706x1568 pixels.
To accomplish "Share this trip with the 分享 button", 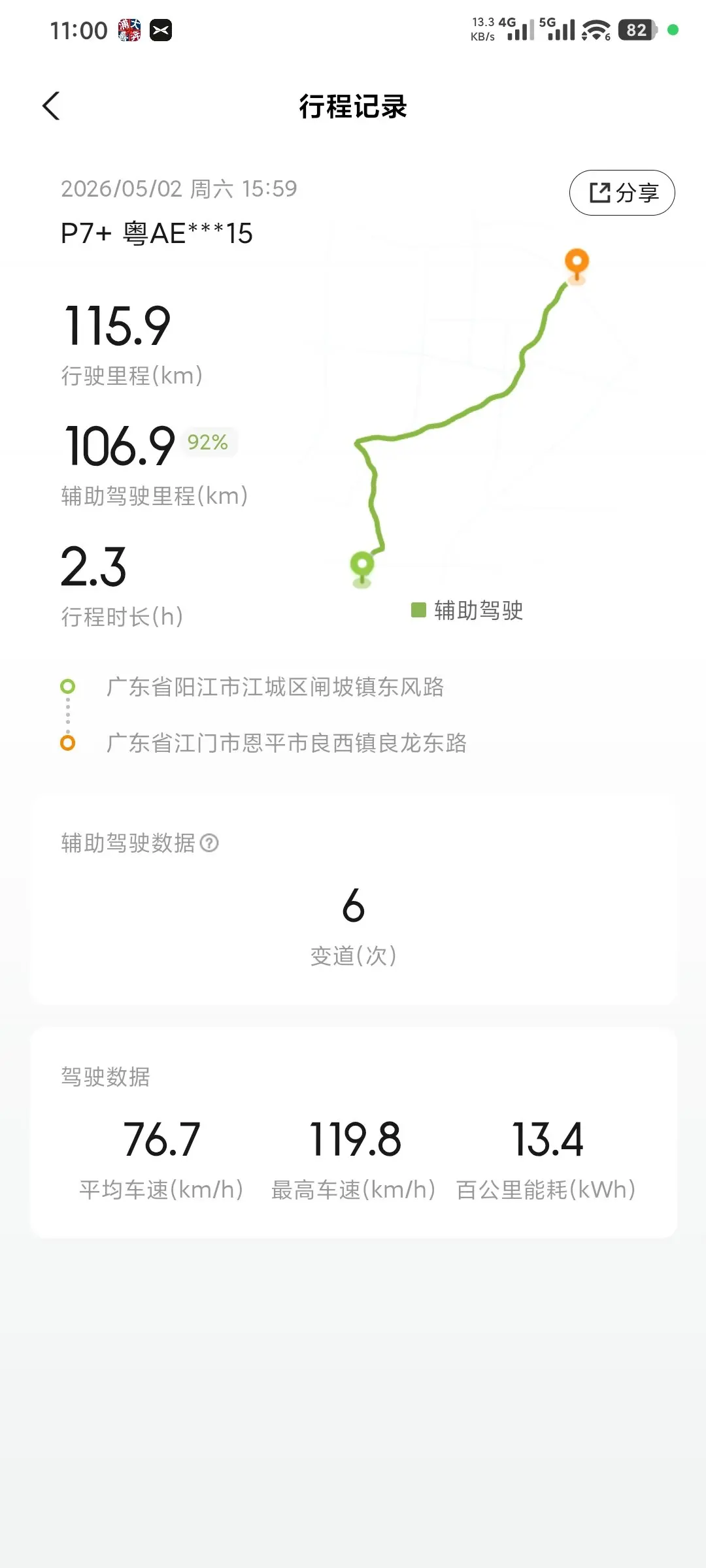I will (x=622, y=193).
